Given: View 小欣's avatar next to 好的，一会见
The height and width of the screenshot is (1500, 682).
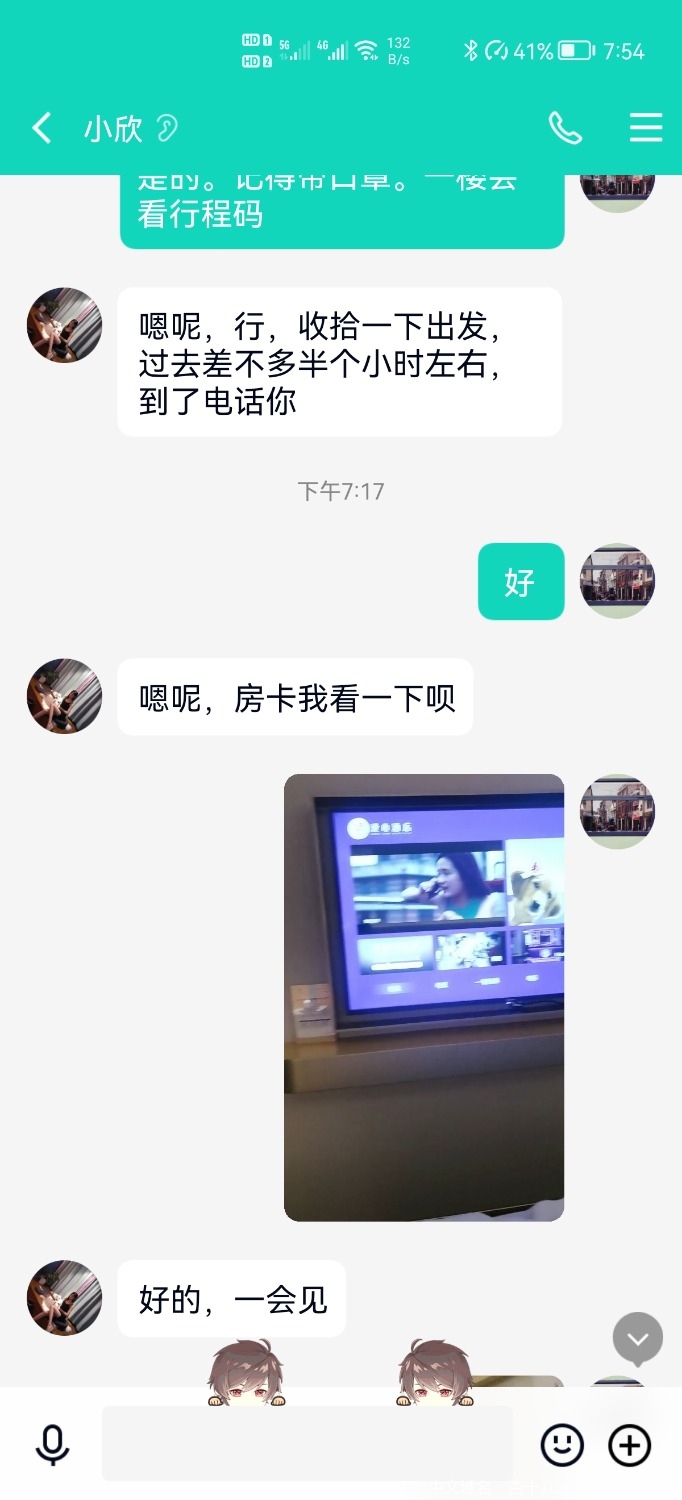Looking at the screenshot, I should 64,1297.
